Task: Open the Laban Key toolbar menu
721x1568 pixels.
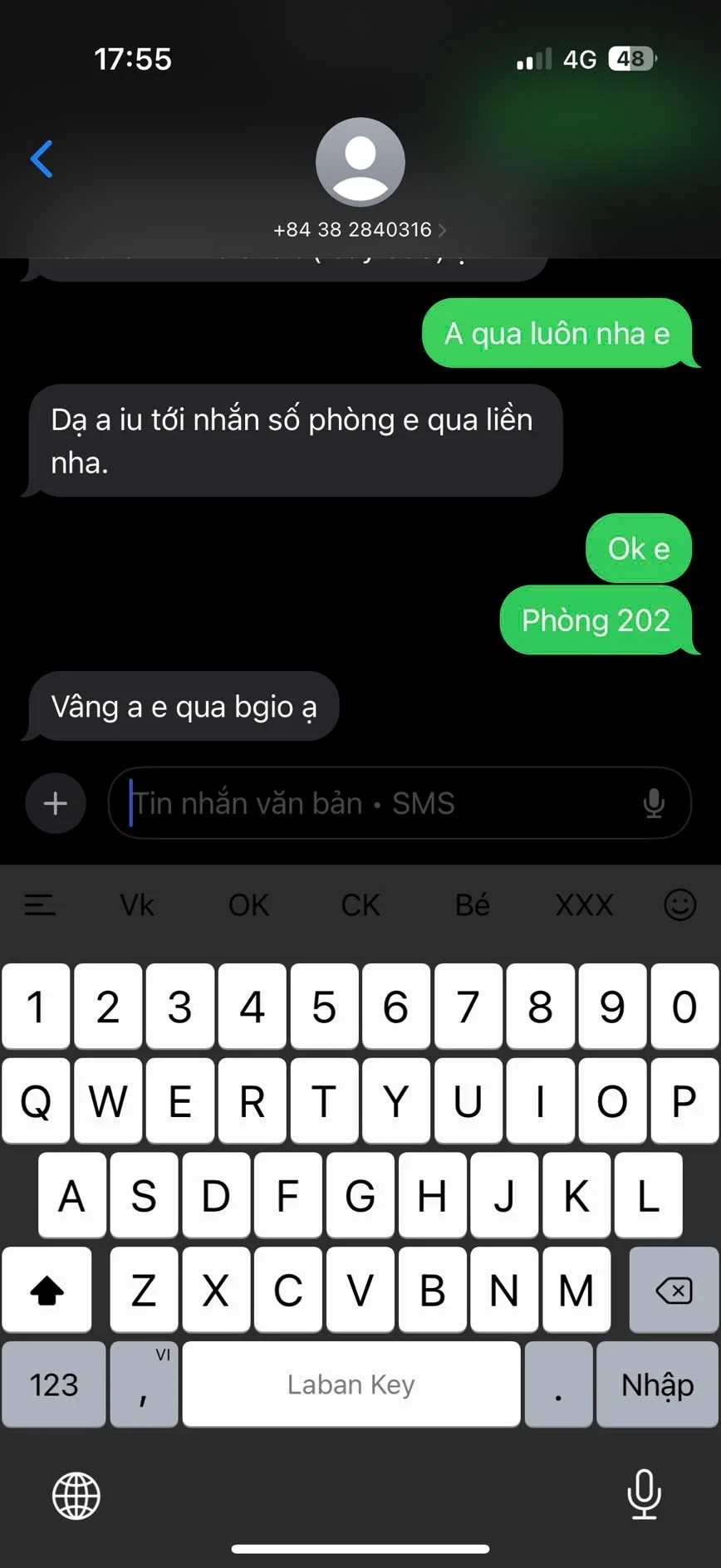Action: coord(40,904)
